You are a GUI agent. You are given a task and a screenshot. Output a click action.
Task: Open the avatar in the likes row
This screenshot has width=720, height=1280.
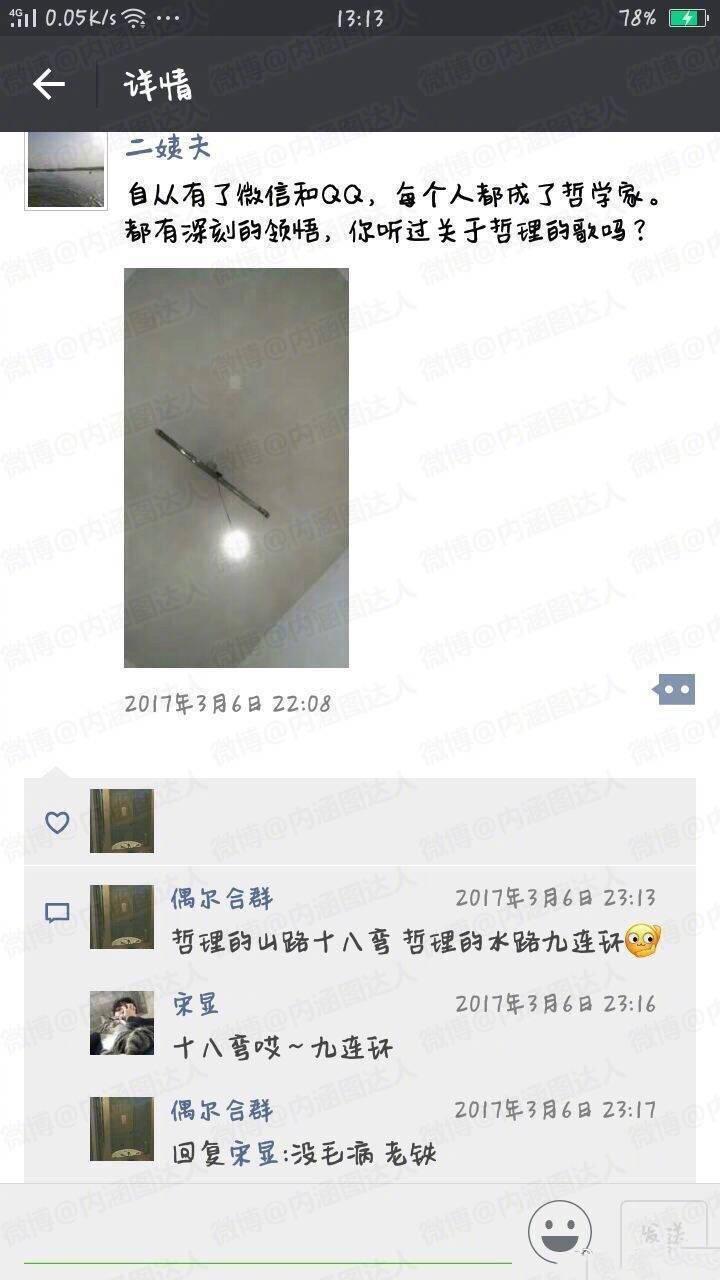click(121, 821)
